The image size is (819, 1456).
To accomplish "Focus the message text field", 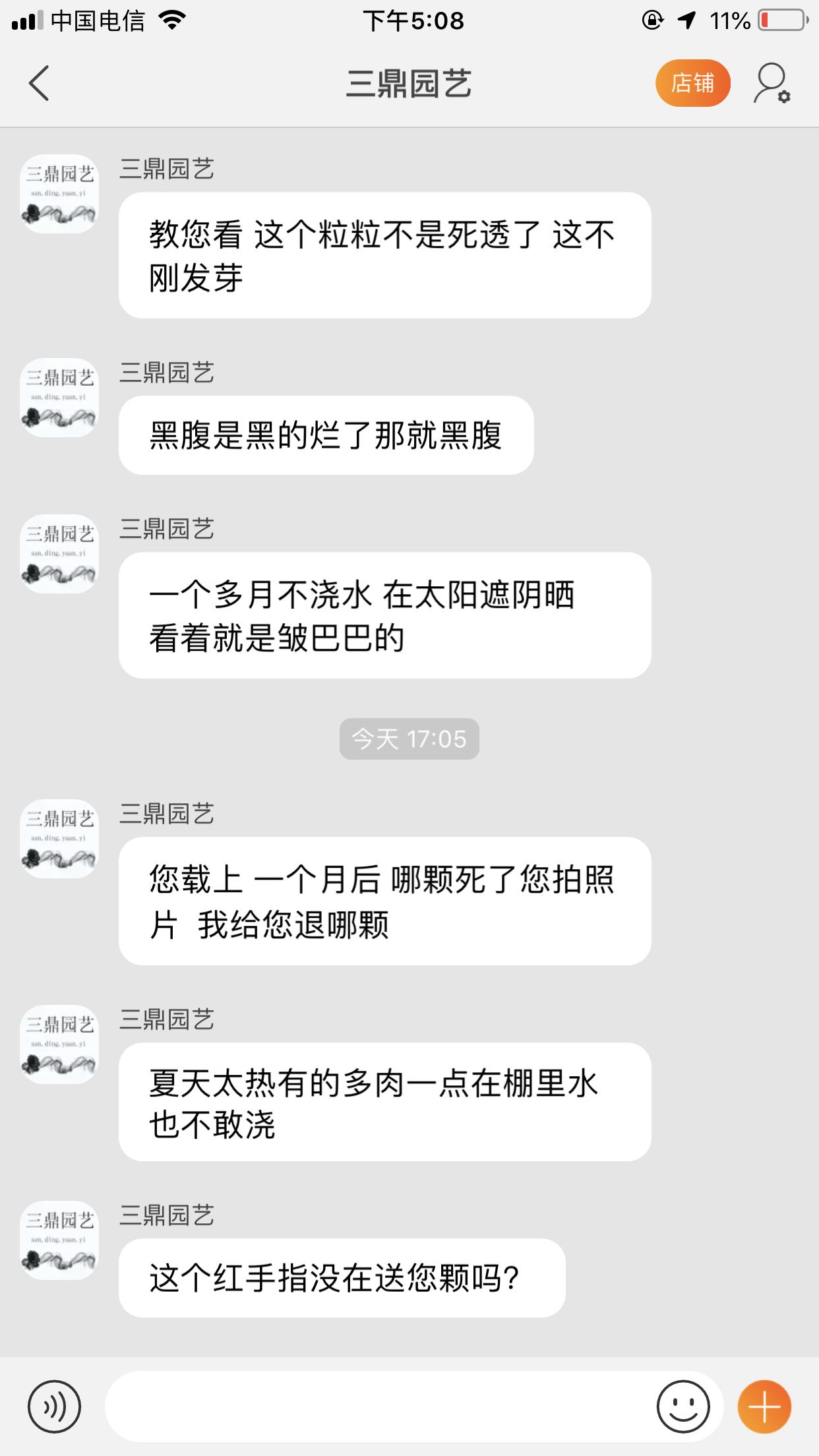I will coord(379,1407).
